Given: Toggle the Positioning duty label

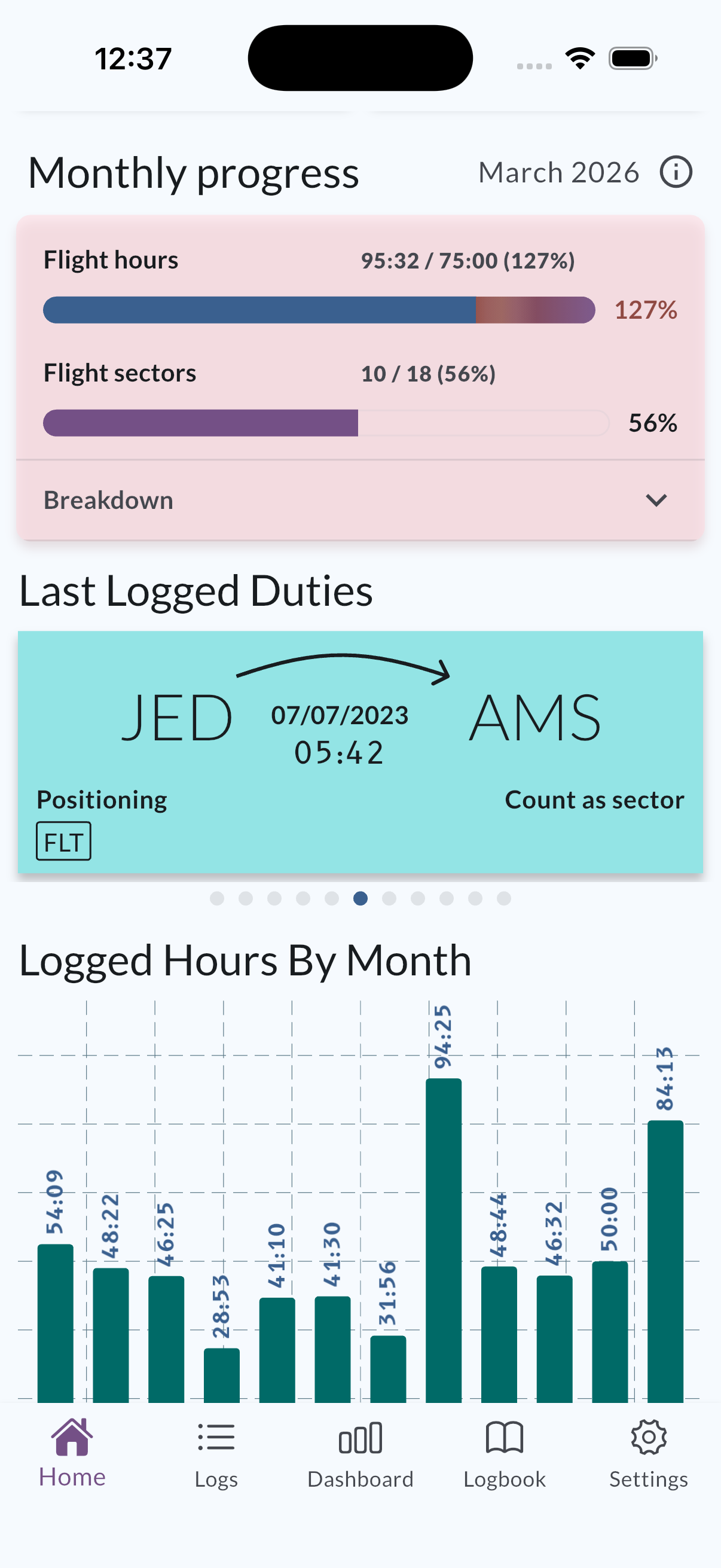Looking at the screenshot, I should pyautogui.click(x=102, y=800).
